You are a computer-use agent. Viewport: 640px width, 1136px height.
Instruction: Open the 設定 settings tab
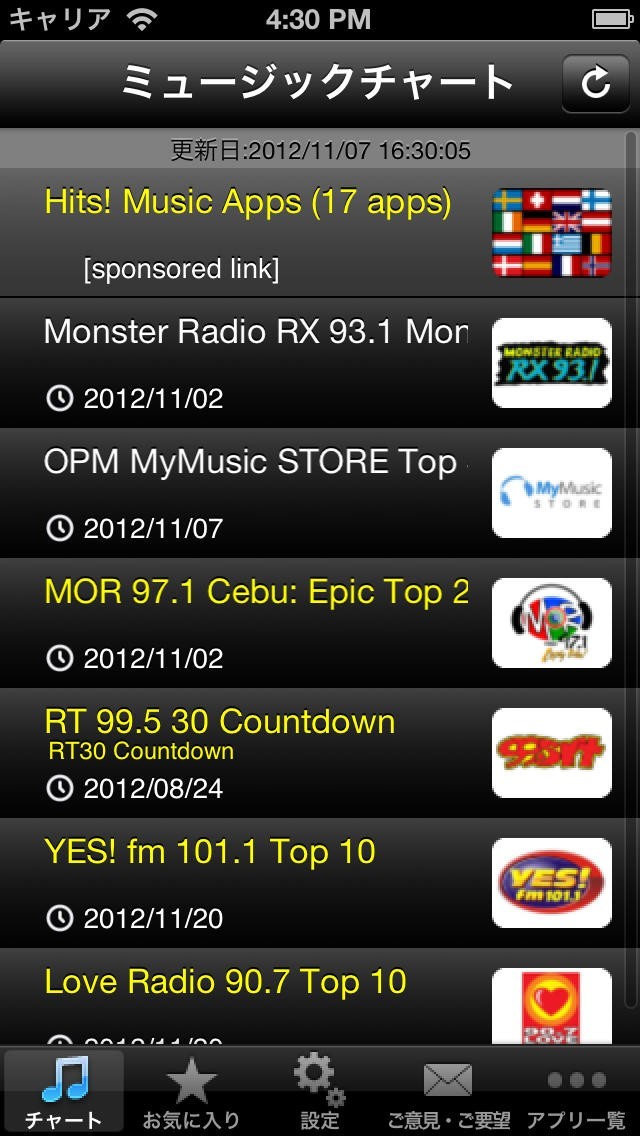320,1092
